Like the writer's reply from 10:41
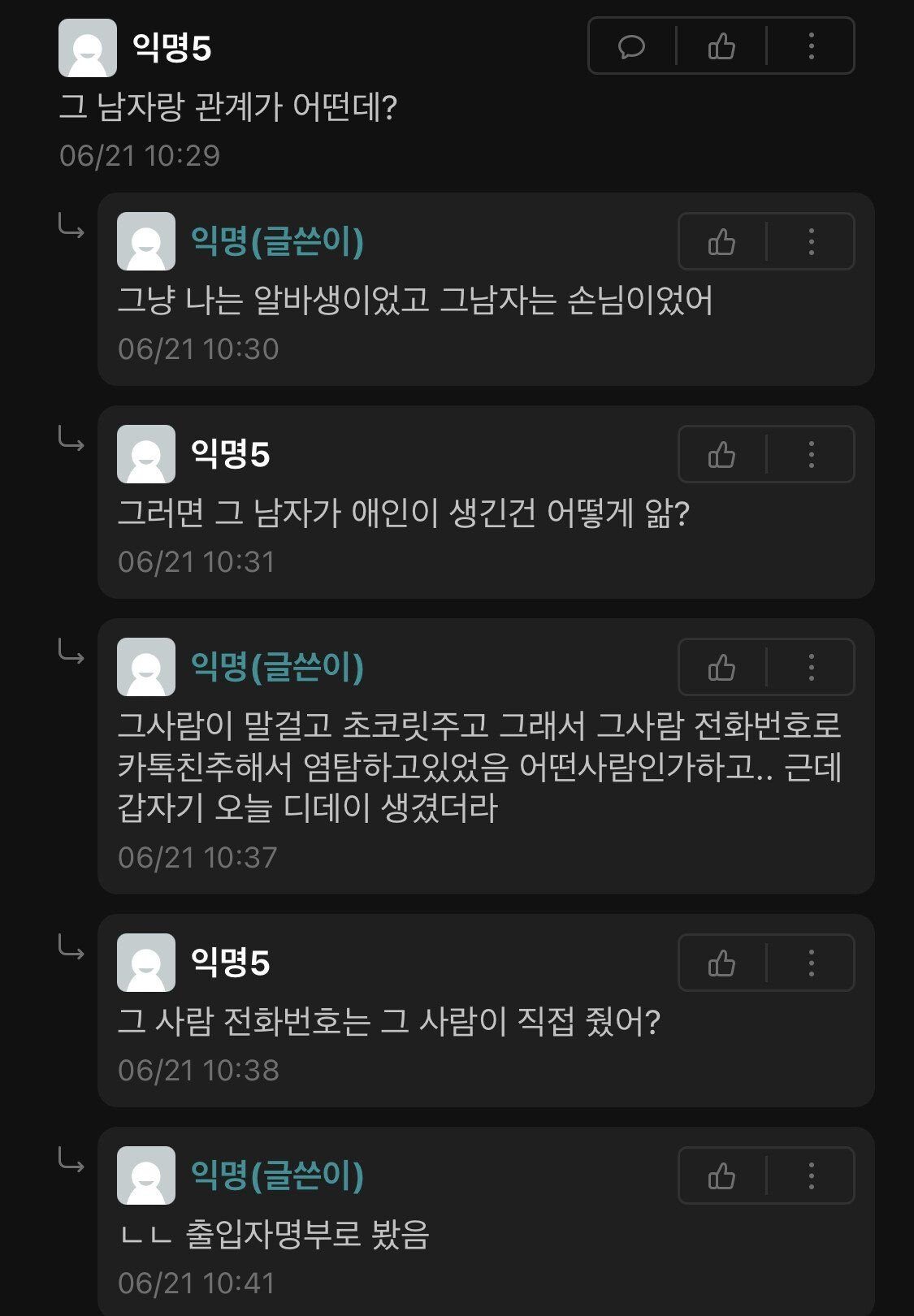This screenshot has width=914, height=1316. pos(721,1176)
